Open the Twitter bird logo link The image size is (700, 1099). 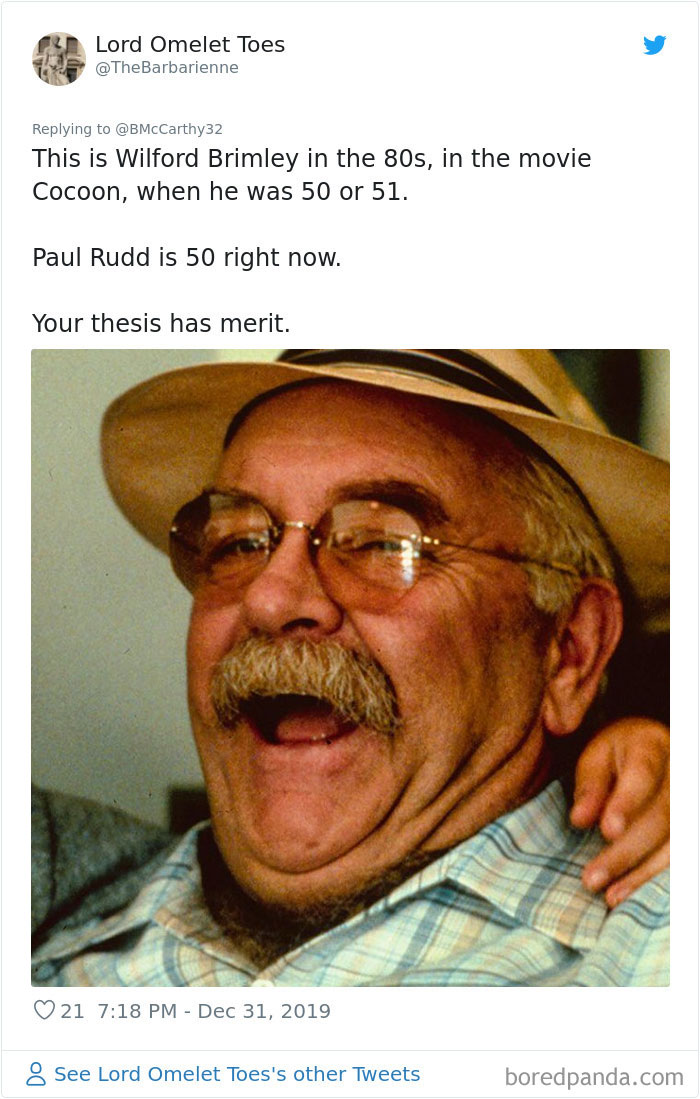click(x=654, y=45)
